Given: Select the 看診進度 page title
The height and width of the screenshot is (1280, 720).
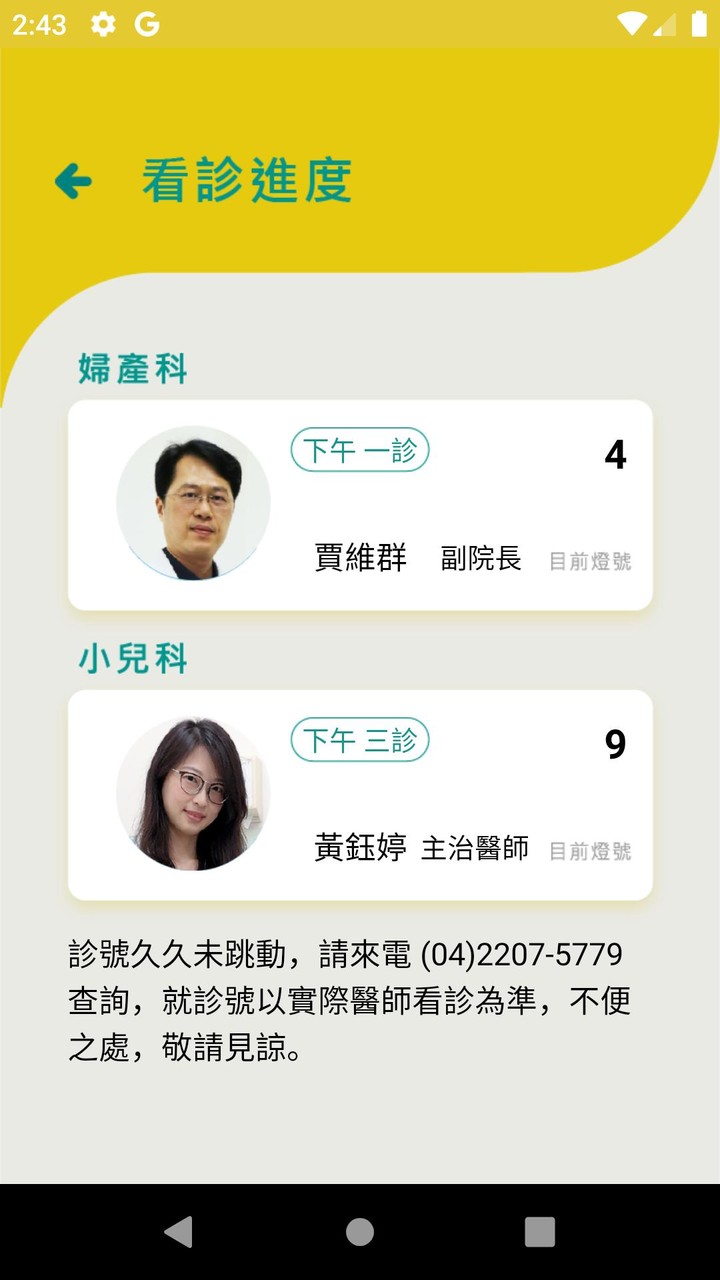Looking at the screenshot, I should pos(246,182).
